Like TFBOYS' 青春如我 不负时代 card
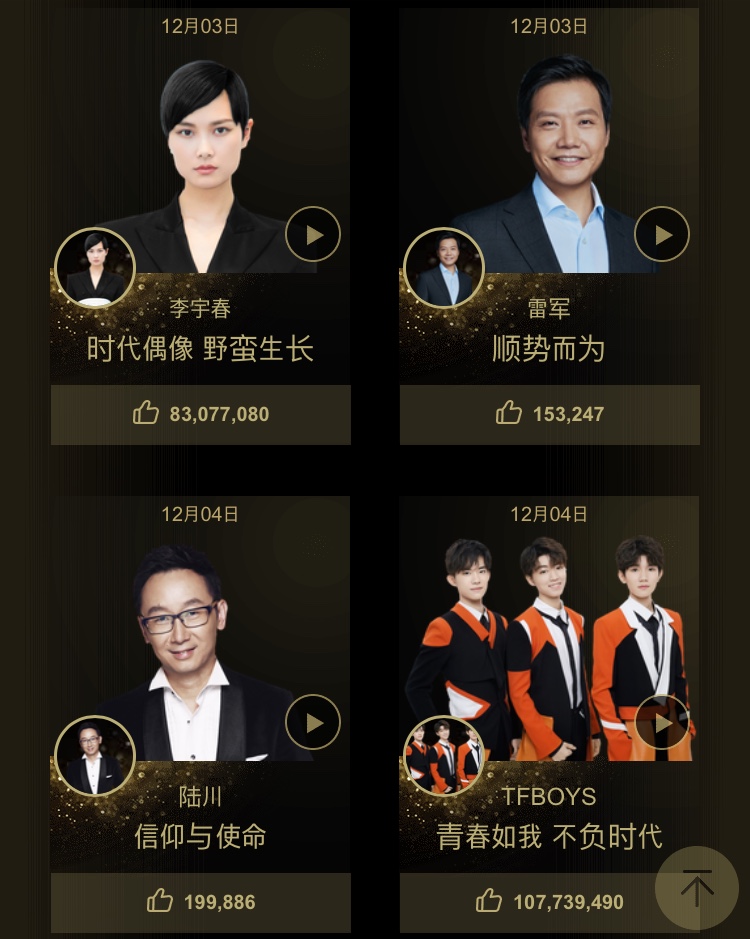 click(489, 901)
